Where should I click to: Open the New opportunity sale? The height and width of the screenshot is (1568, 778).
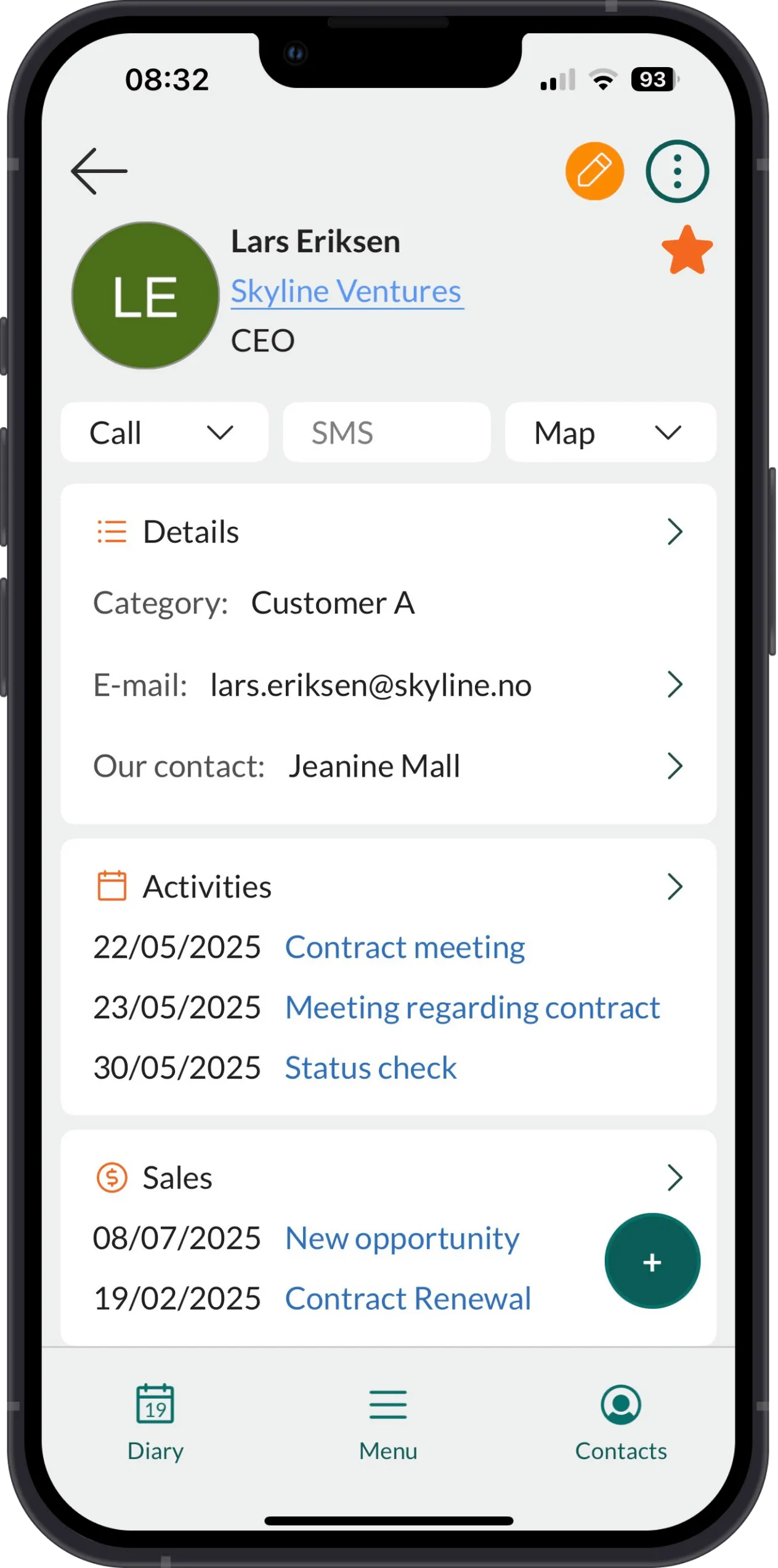402,1238
